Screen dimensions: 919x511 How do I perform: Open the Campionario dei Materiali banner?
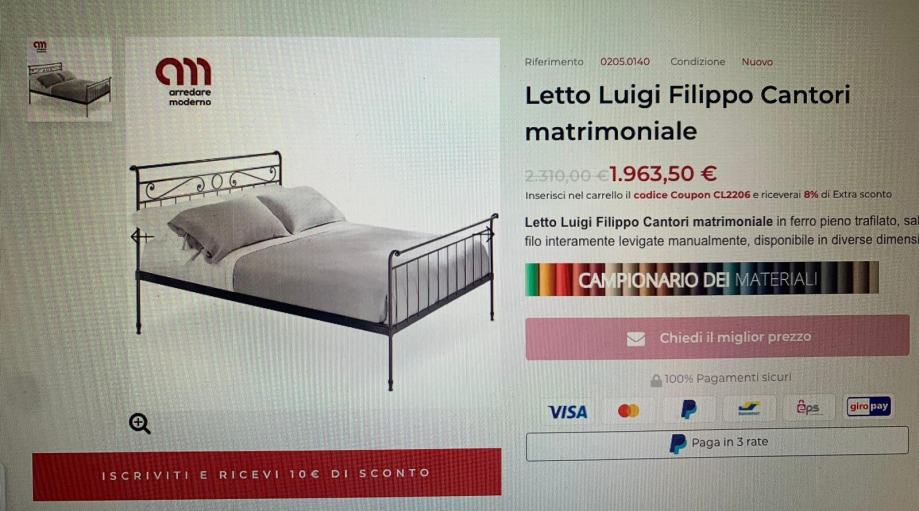(x=702, y=279)
